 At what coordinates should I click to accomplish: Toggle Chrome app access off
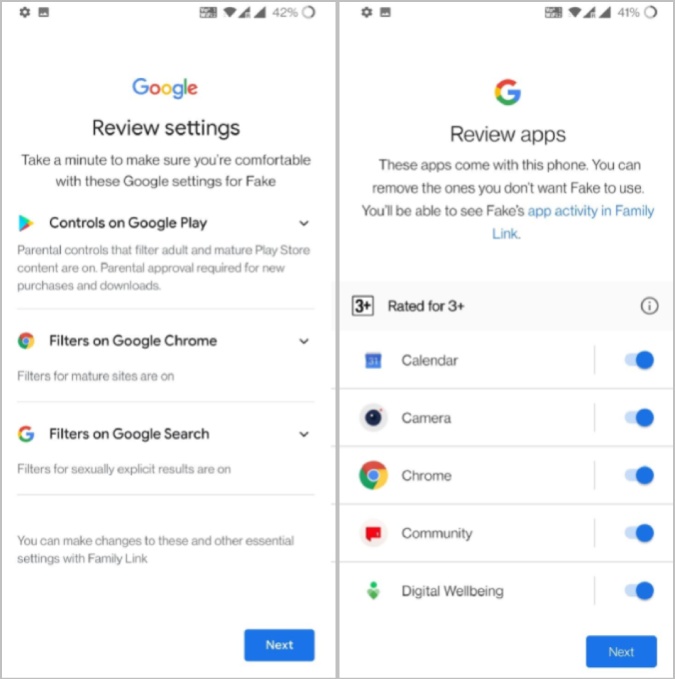[638, 476]
